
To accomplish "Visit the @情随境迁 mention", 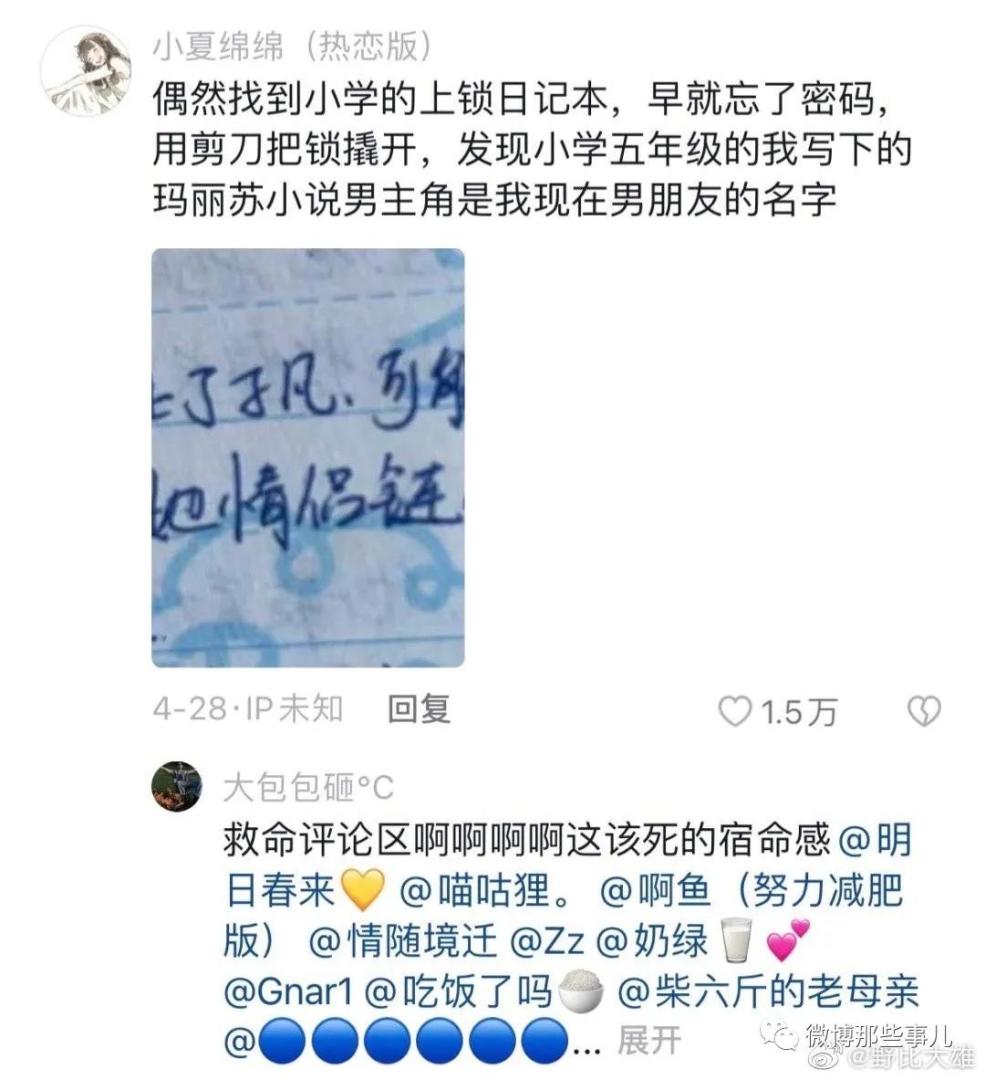I will tap(405, 942).
